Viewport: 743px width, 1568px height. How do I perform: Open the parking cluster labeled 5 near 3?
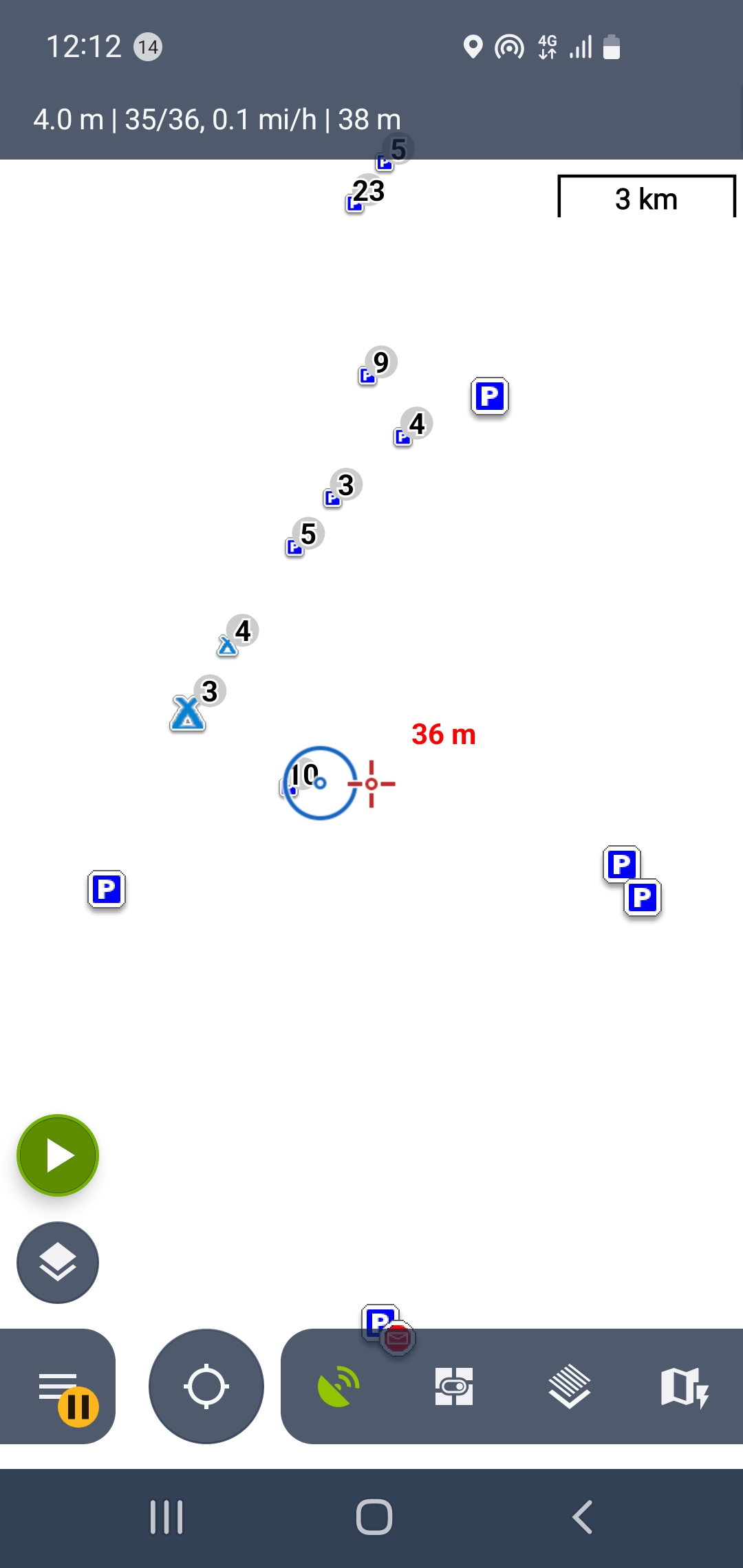pos(303,538)
